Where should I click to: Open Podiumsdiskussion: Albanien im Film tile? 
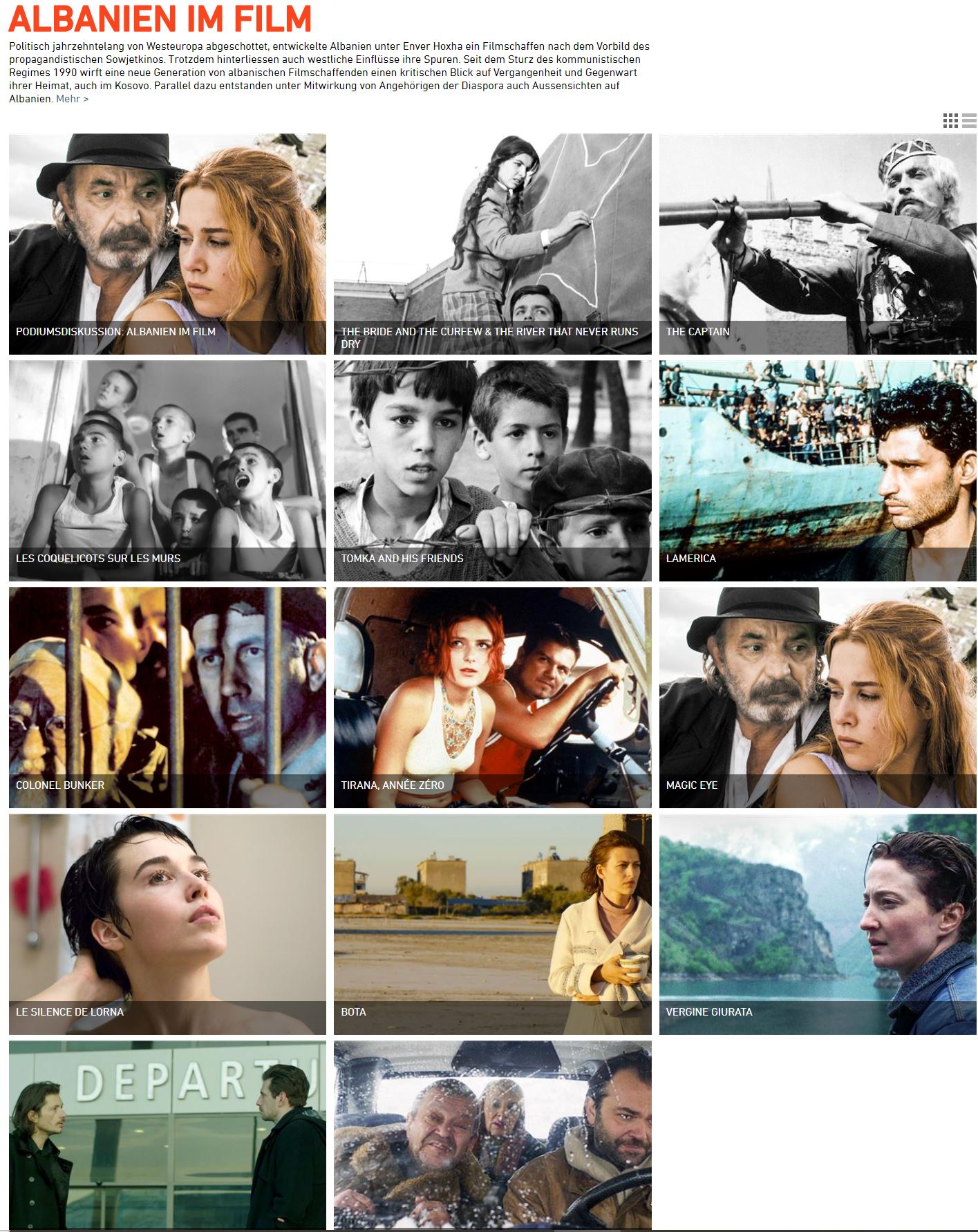coord(167,243)
